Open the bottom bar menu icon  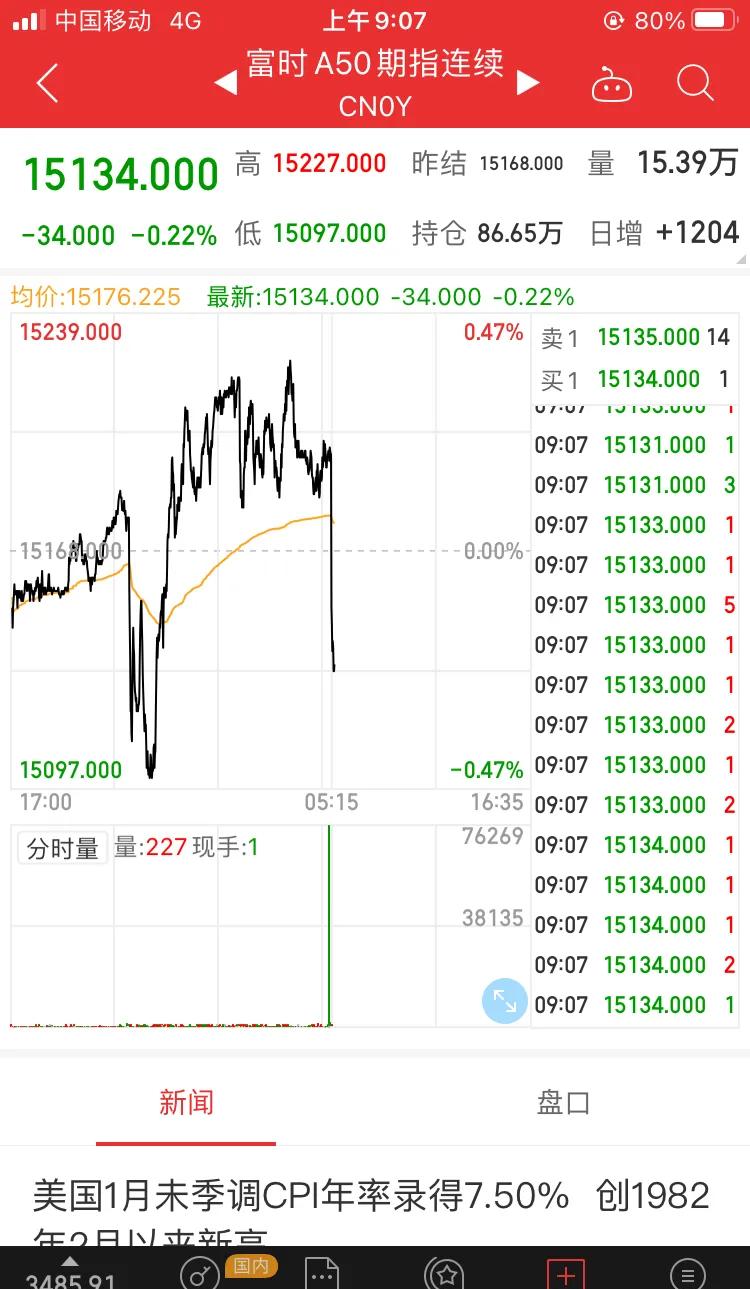(687, 1274)
